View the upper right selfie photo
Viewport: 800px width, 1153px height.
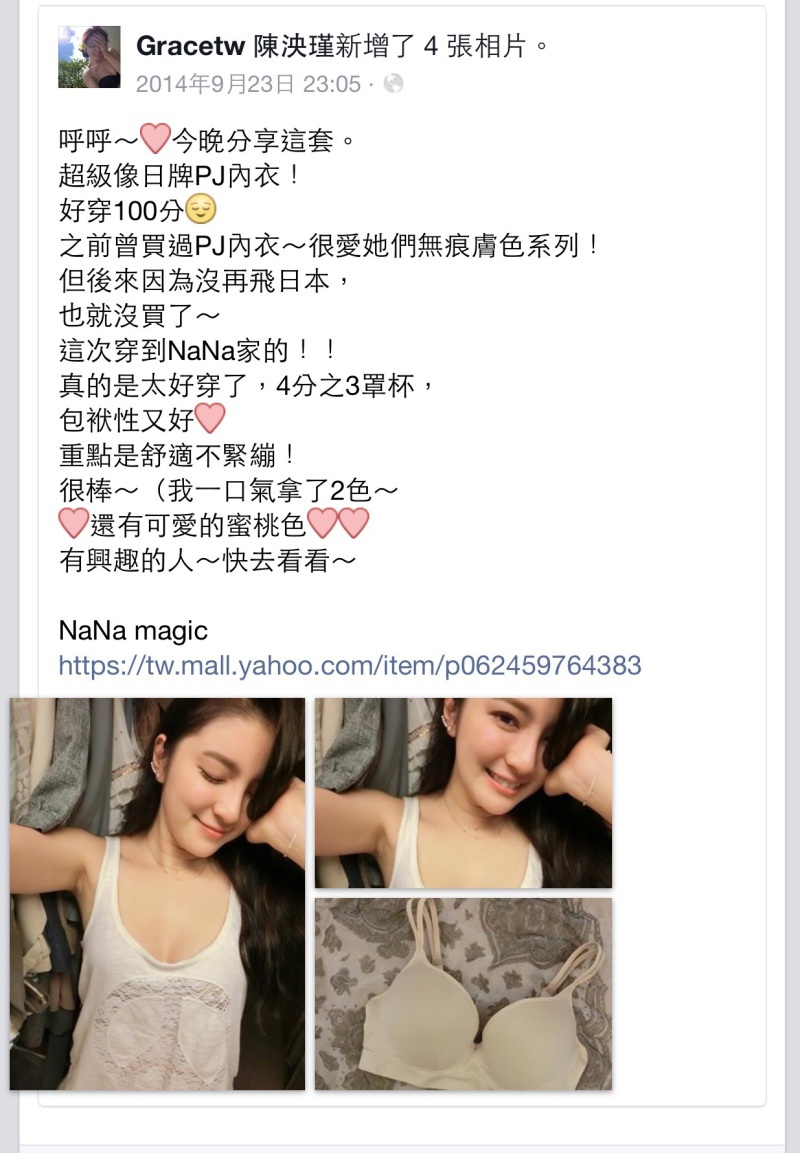pos(463,792)
